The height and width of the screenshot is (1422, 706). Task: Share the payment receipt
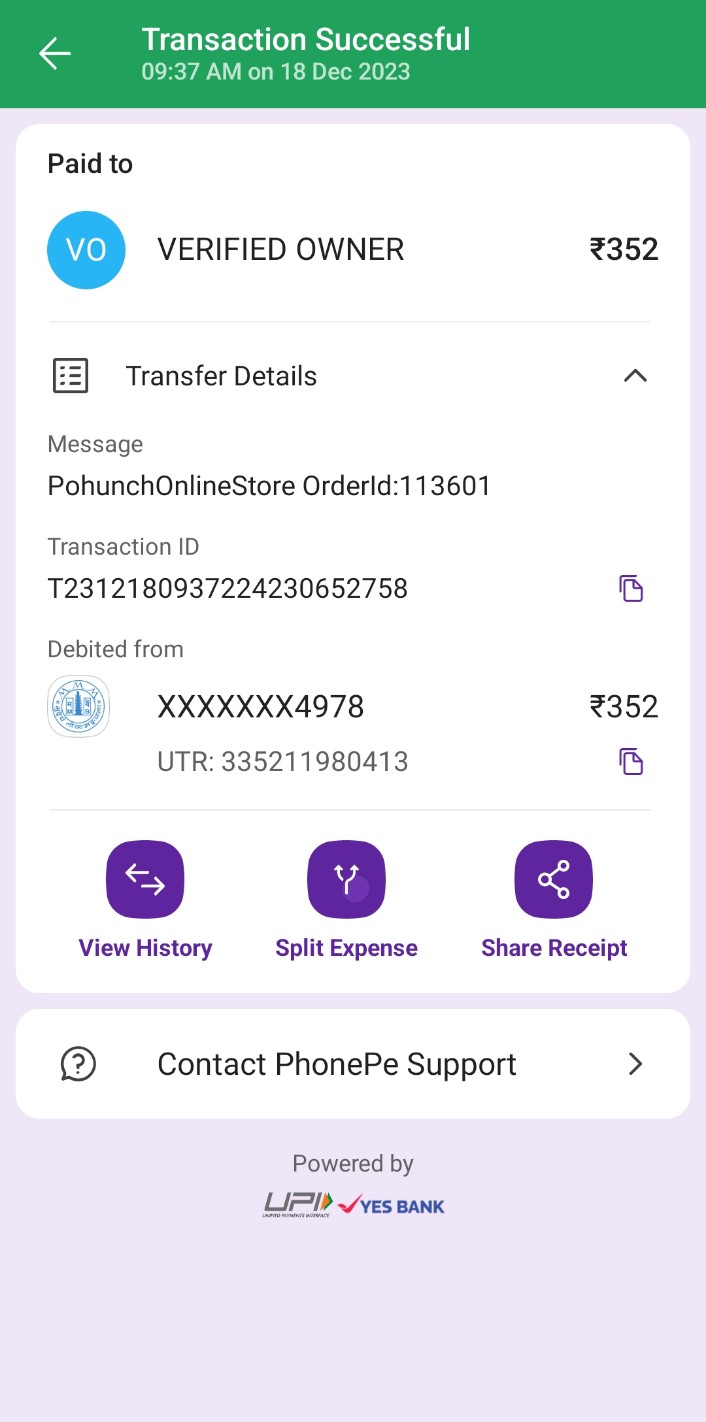point(553,880)
